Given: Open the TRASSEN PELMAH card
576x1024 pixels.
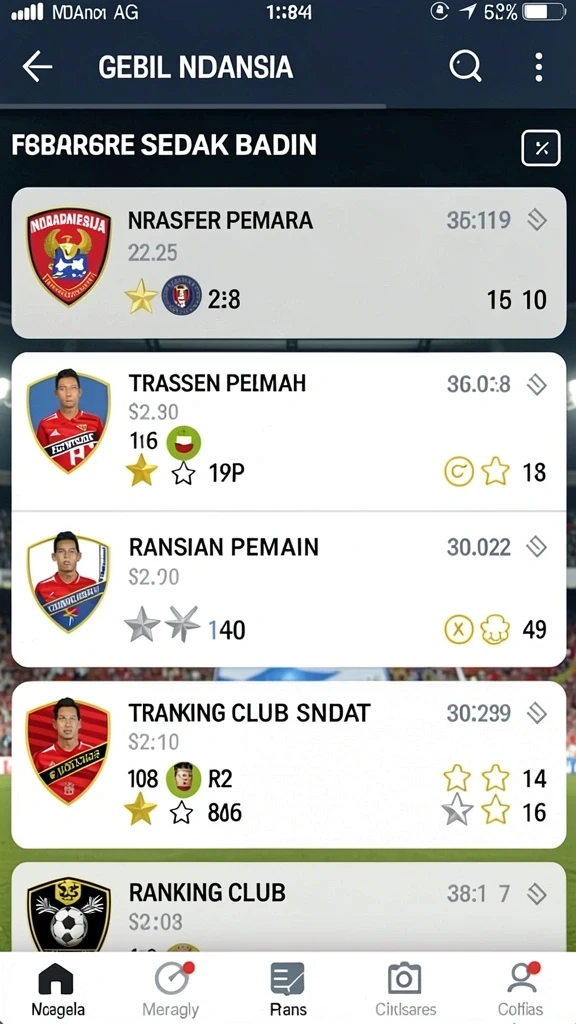Looking at the screenshot, I should [x=289, y=431].
